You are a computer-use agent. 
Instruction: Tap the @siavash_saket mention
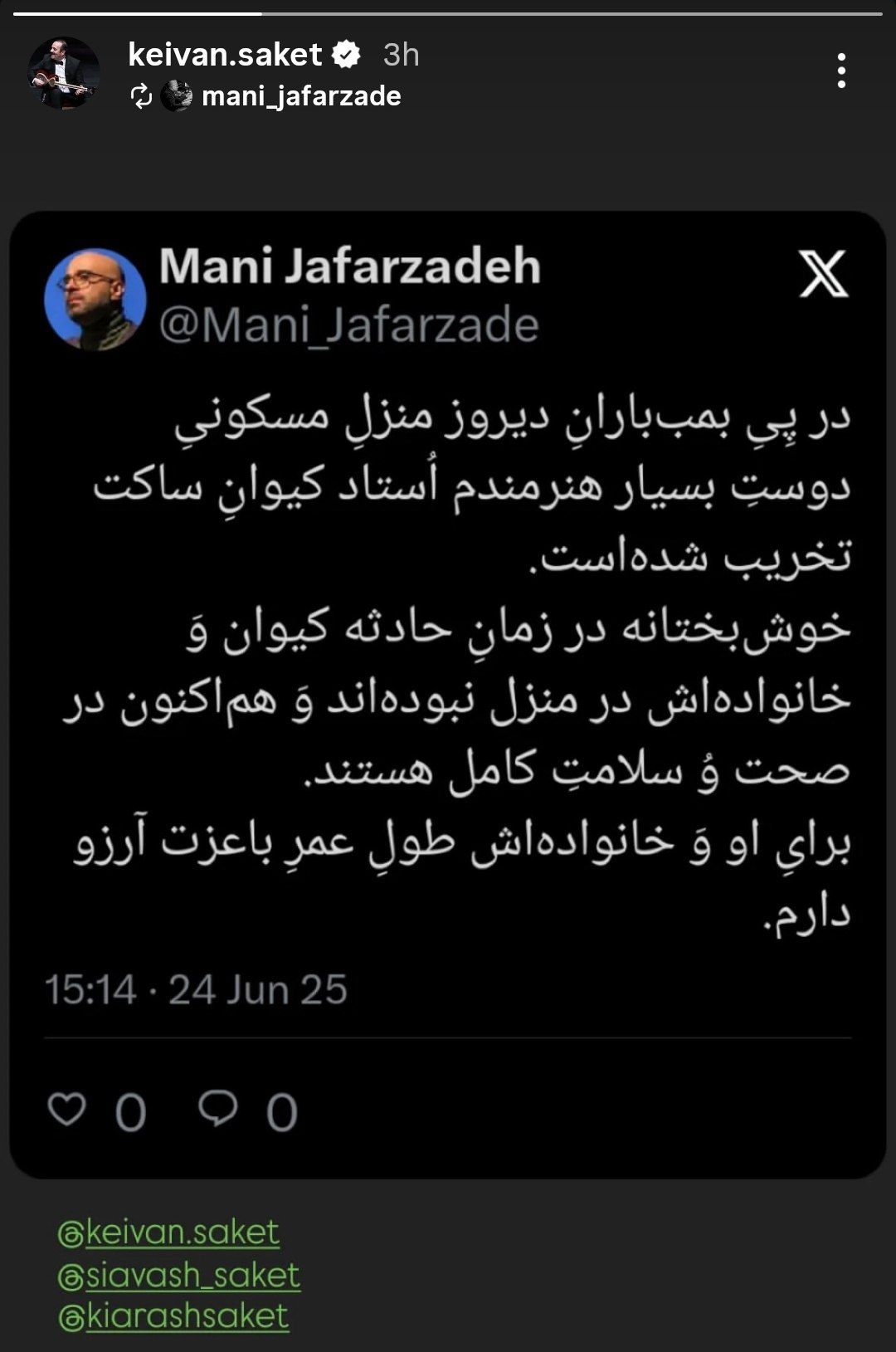(179, 1275)
